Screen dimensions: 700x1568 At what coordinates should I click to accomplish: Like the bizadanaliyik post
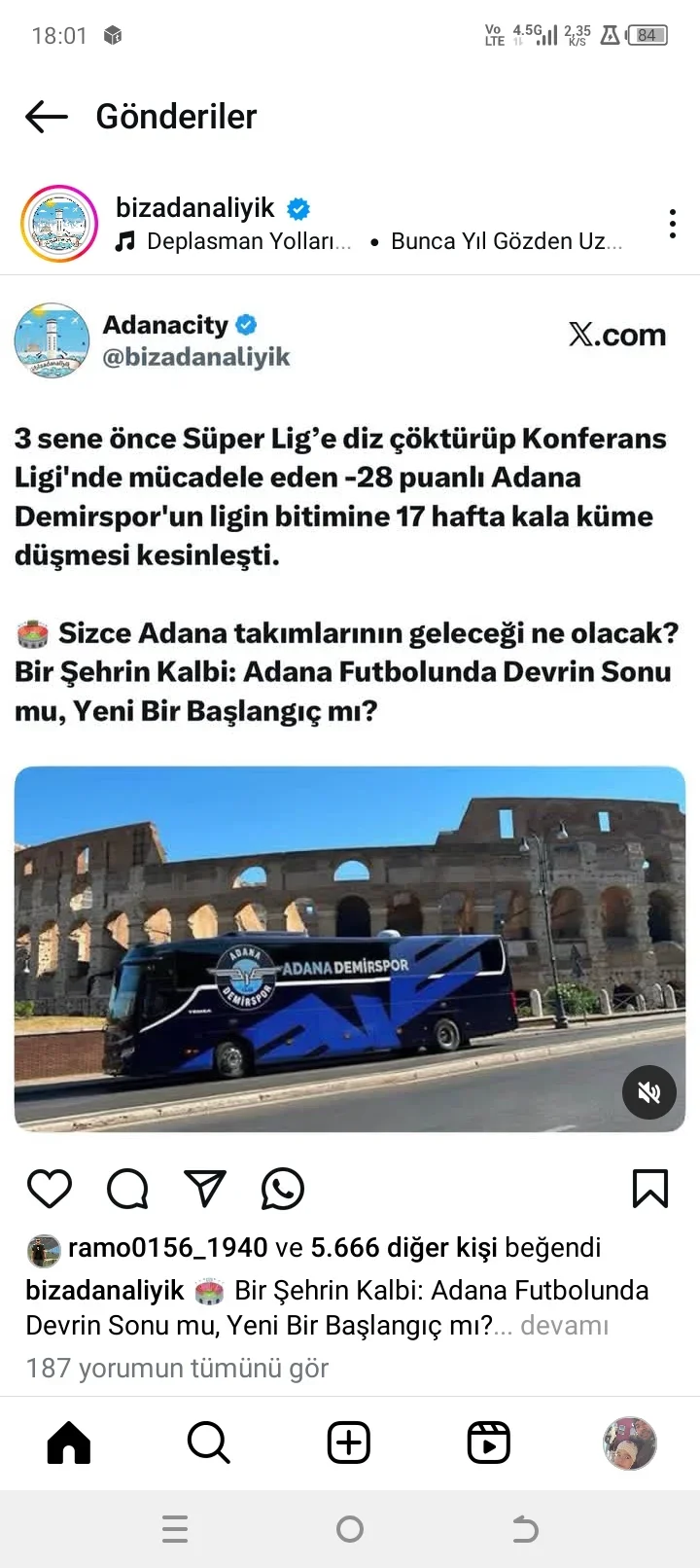click(50, 1189)
